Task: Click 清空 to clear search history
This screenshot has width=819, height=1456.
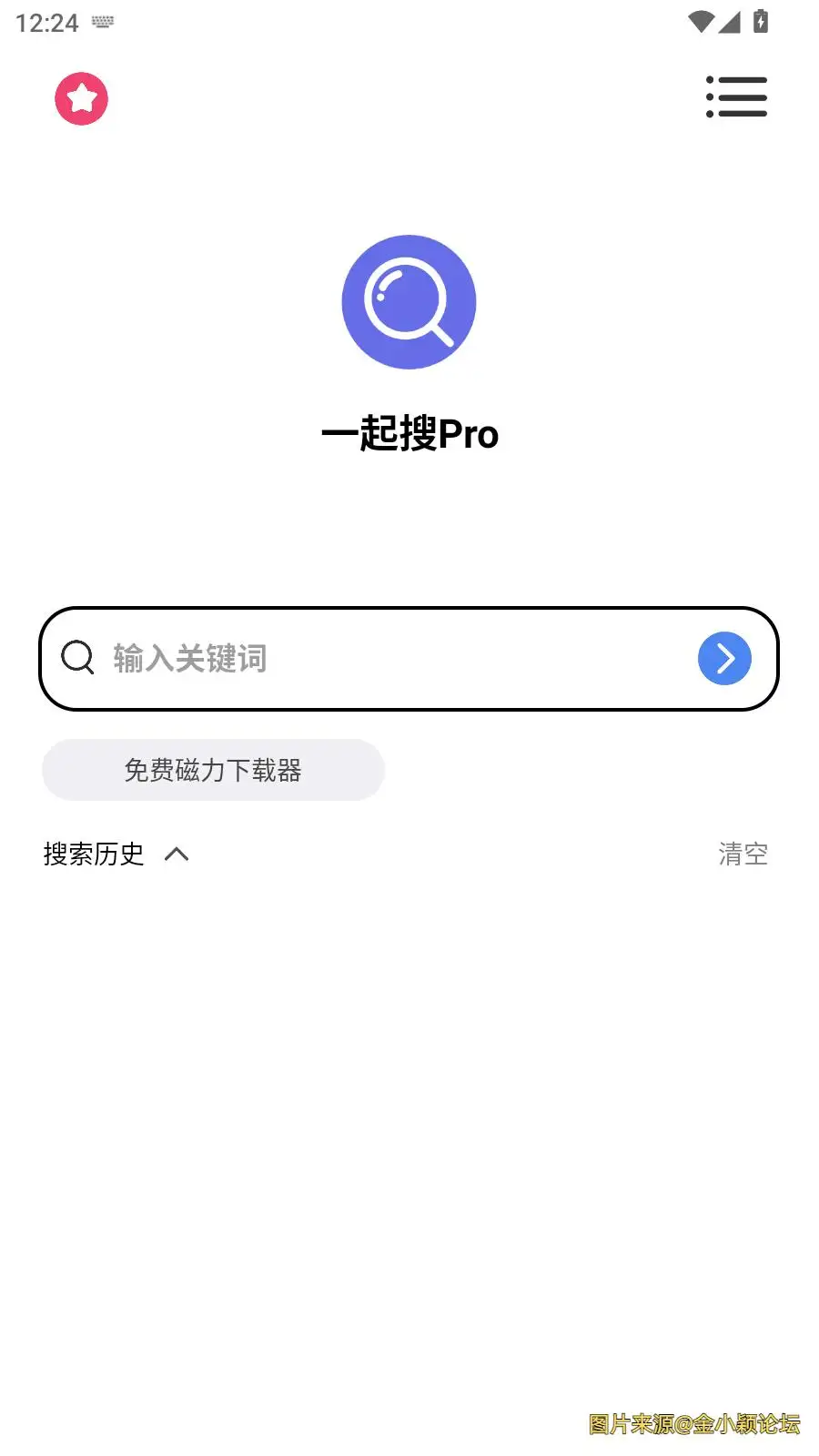Action: [x=743, y=854]
